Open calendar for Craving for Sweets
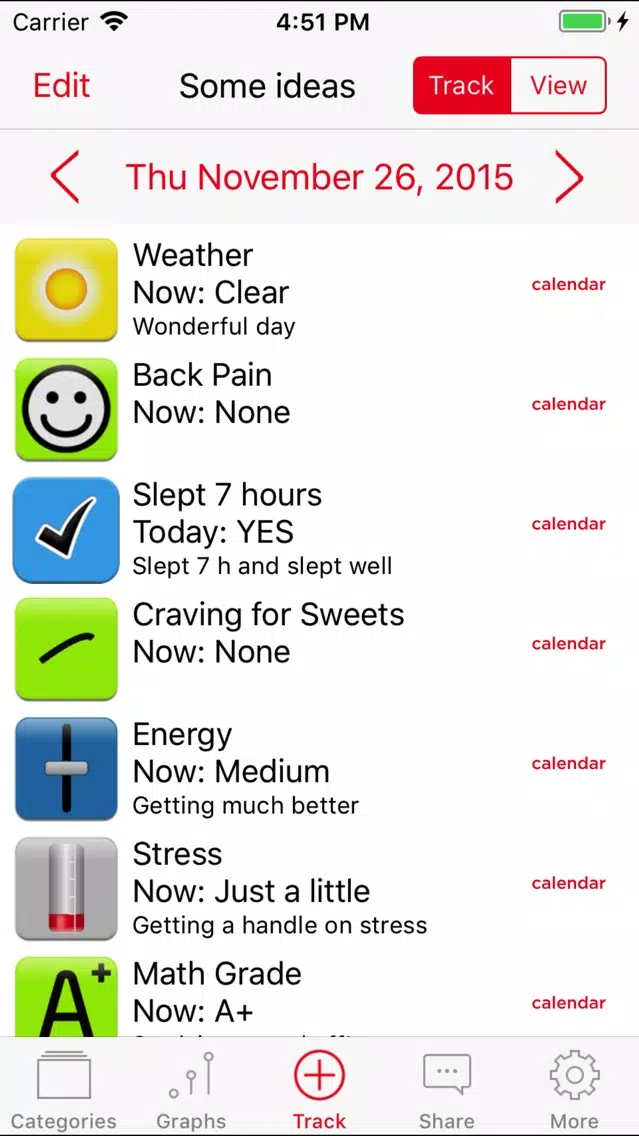The height and width of the screenshot is (1136, 639). pos(569,644)
